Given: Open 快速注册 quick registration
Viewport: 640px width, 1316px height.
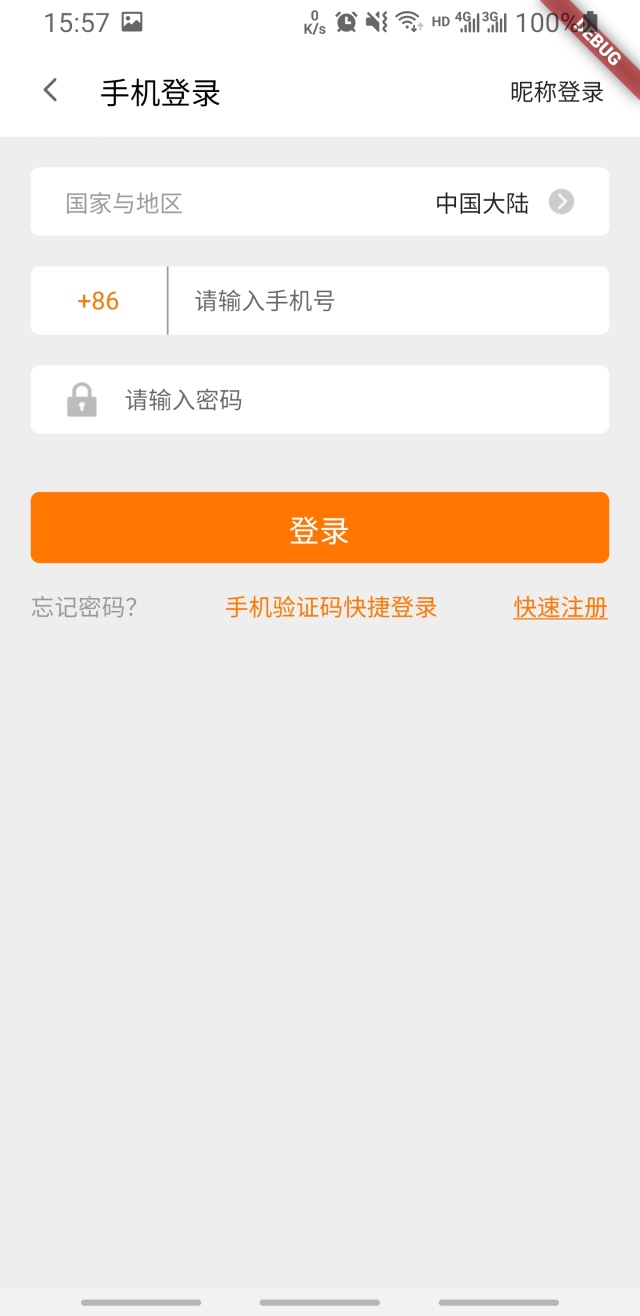Looking at the screenshot, I should coord(560,607).
